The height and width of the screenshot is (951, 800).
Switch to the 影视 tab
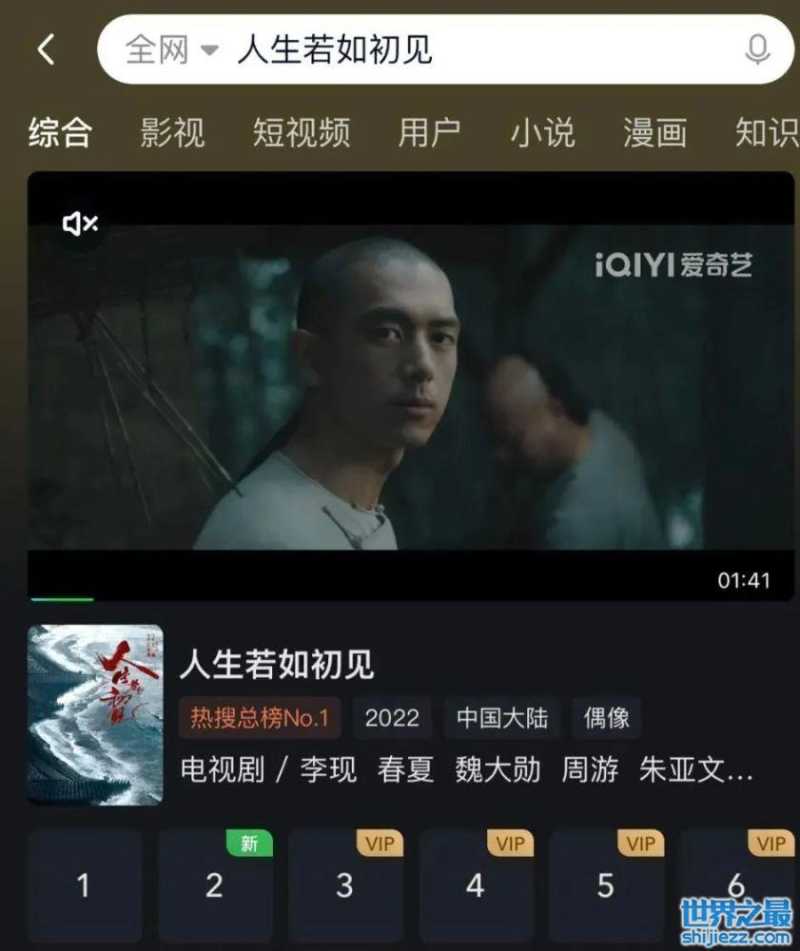coord(172,132)
